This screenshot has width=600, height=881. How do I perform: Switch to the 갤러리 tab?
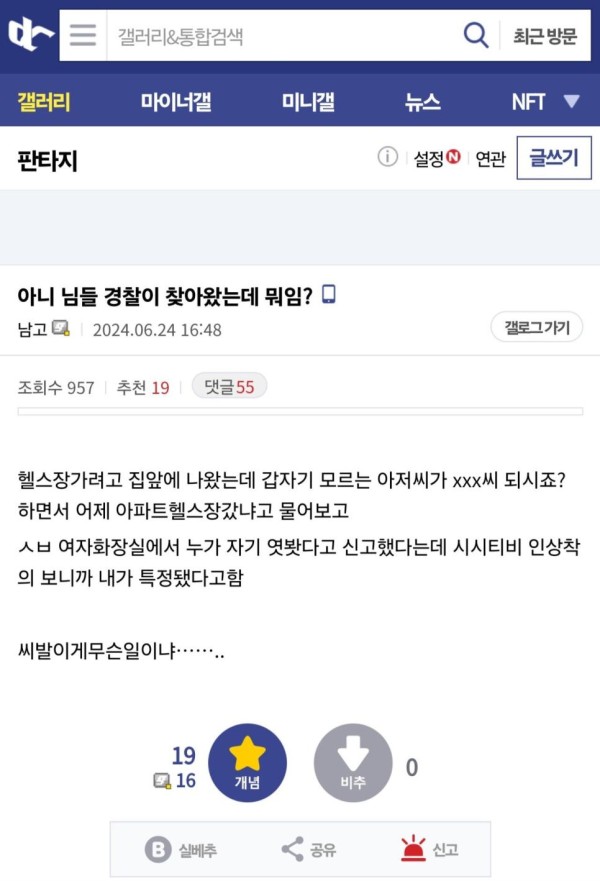tap(44, 101)
